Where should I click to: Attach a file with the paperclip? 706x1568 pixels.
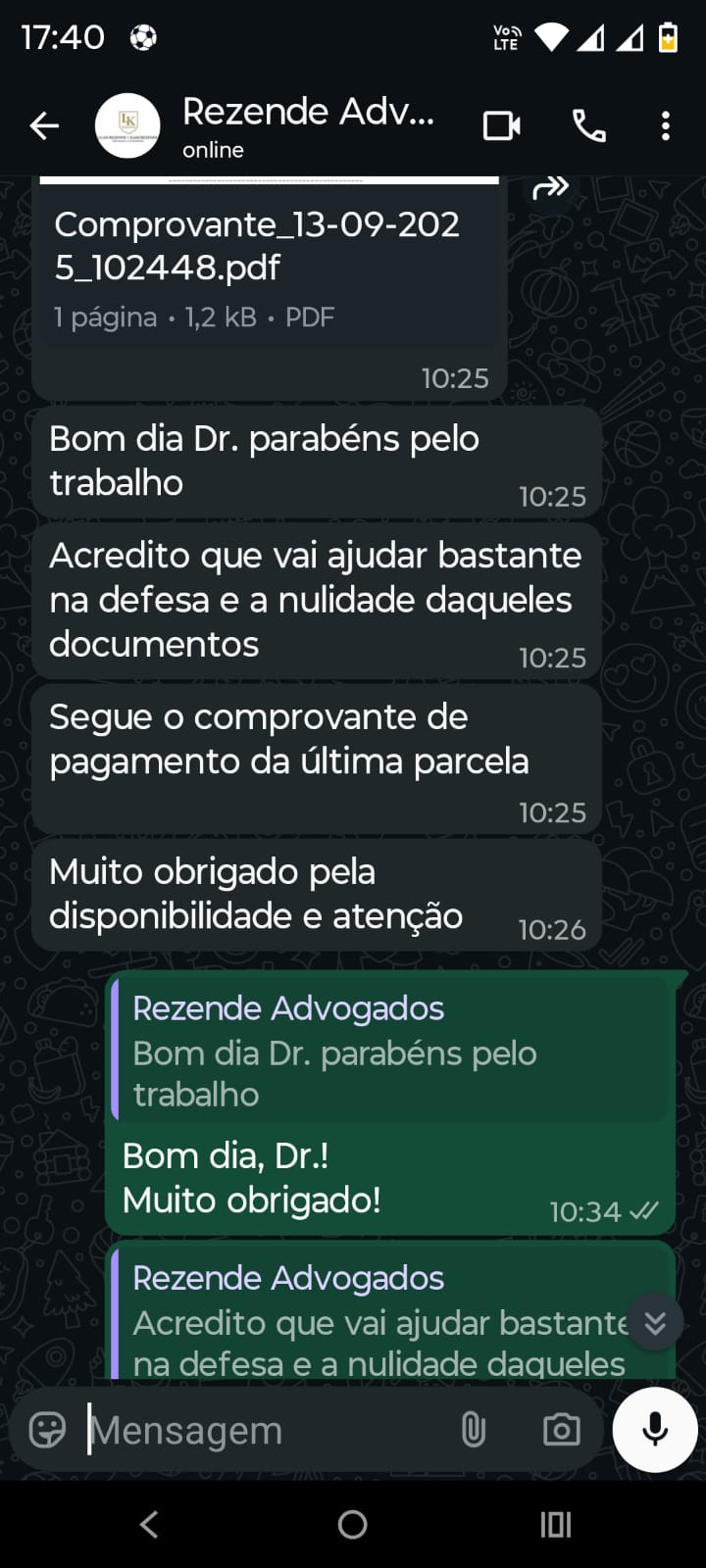point(474,1430)
